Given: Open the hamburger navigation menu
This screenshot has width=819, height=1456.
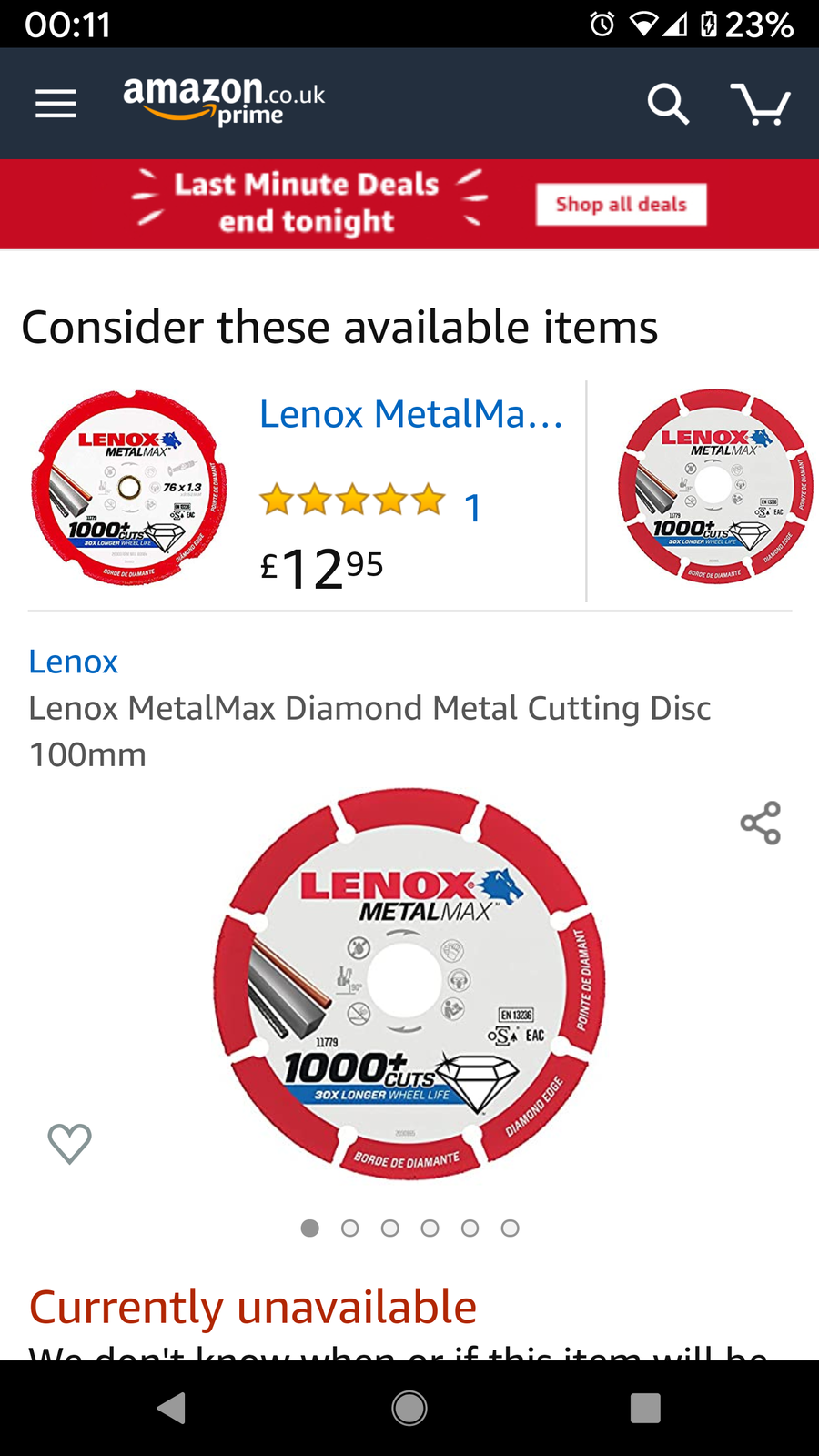Looking at the screenshot, I should point(56,105).
